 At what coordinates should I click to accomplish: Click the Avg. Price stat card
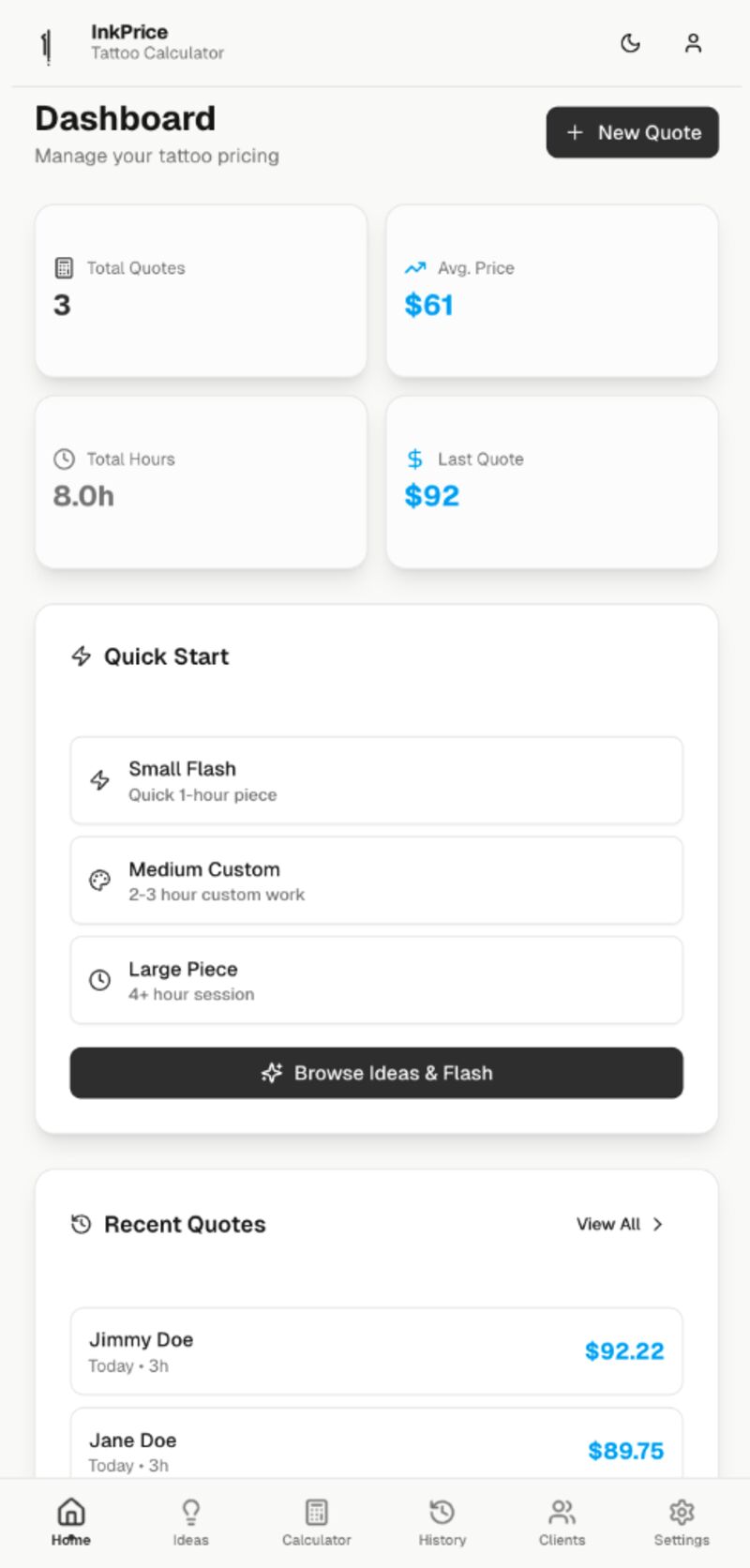point(551,289)
